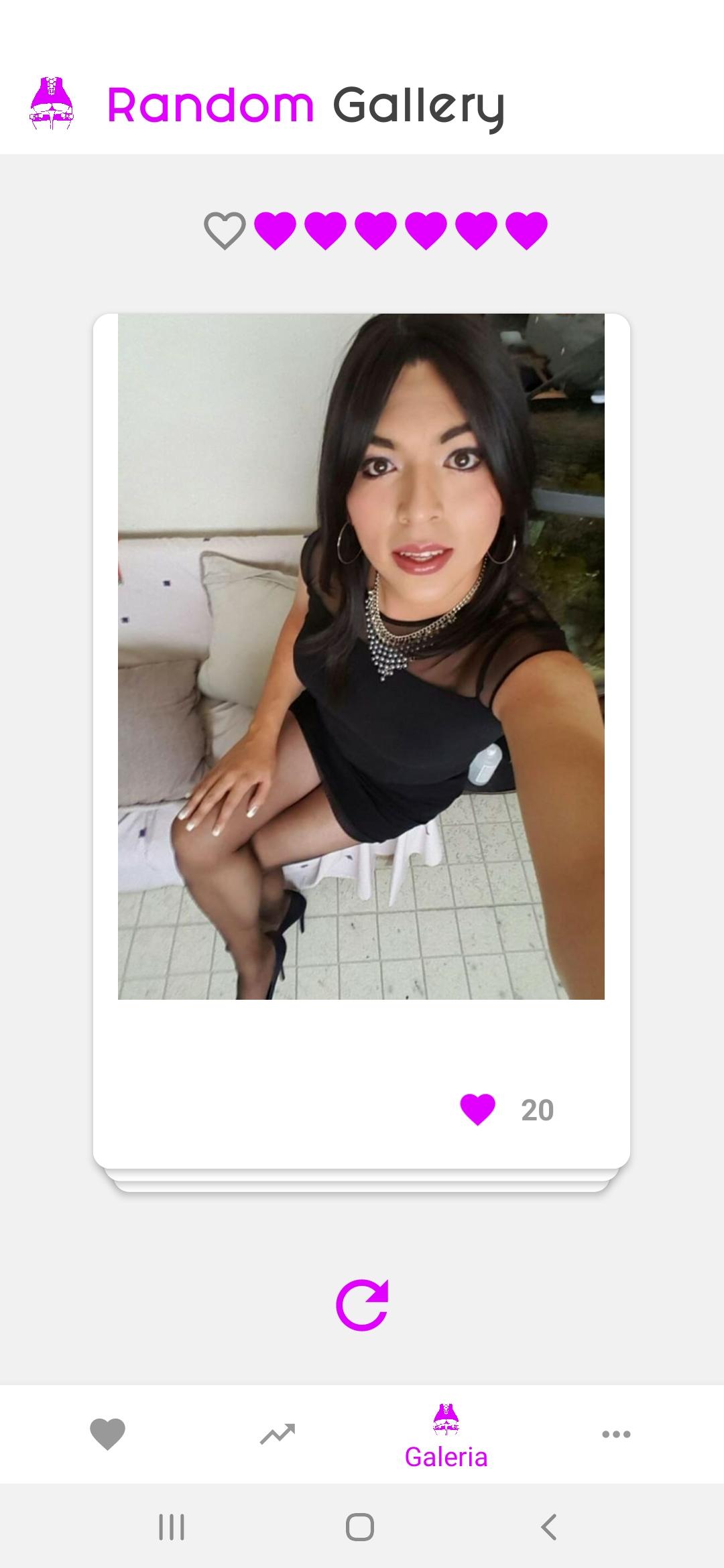The image size is (724, 1568).
Task: Go back using the system back button
Action: coord(549,1527)
